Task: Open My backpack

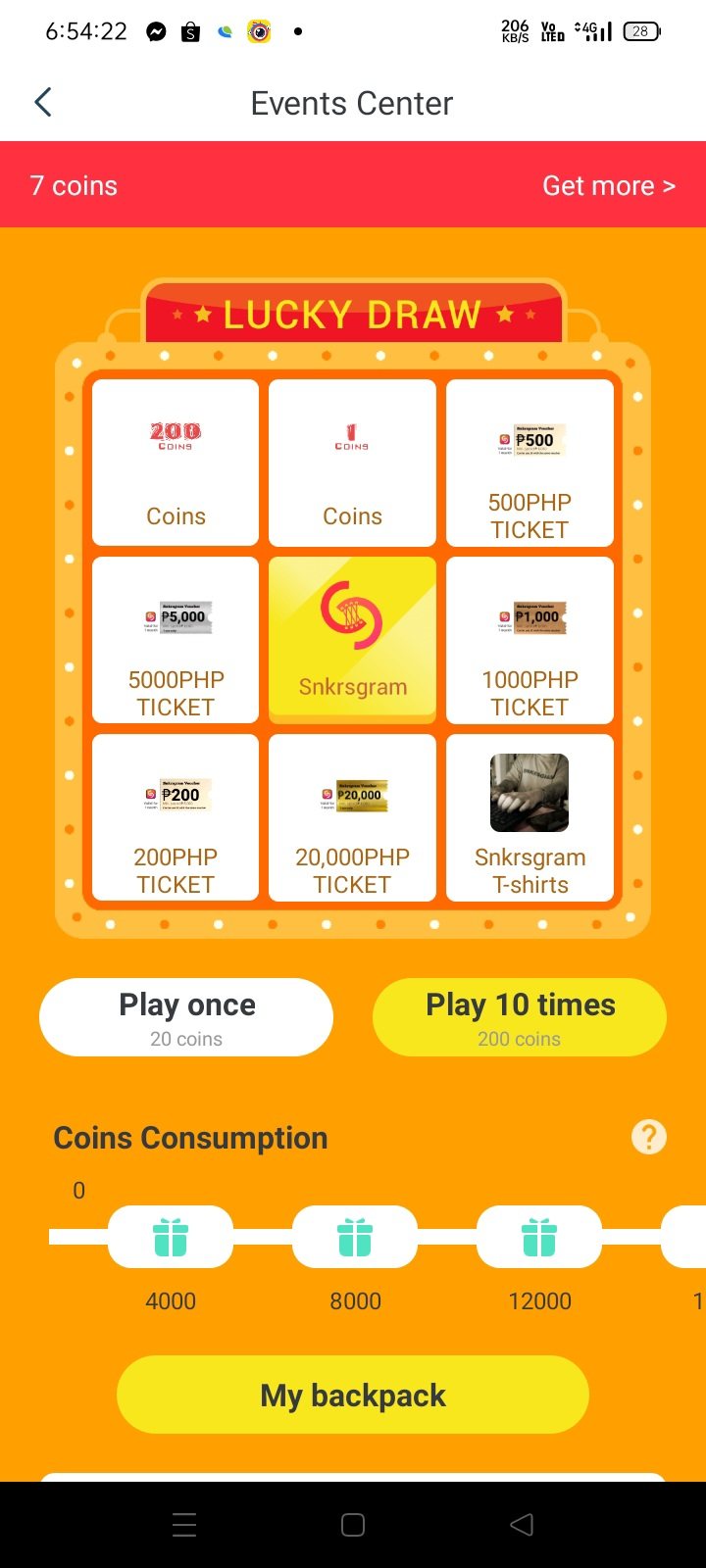Action: pyautogui.click(x=353, y=1395)
